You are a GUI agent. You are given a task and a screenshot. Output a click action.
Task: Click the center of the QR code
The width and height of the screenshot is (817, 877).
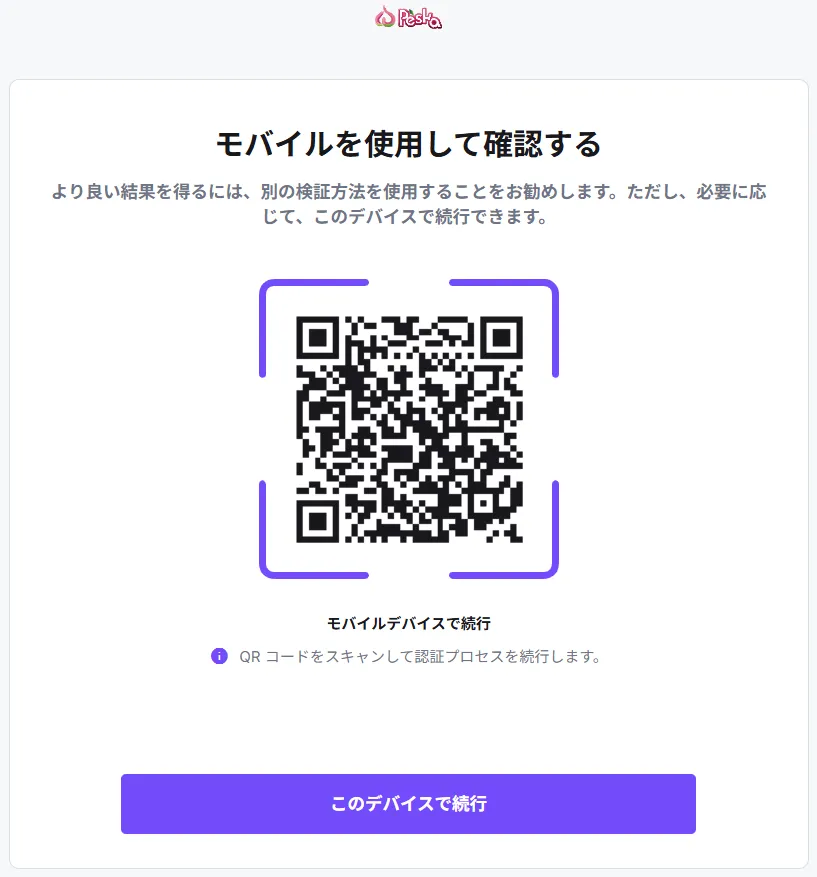[408, 430]
